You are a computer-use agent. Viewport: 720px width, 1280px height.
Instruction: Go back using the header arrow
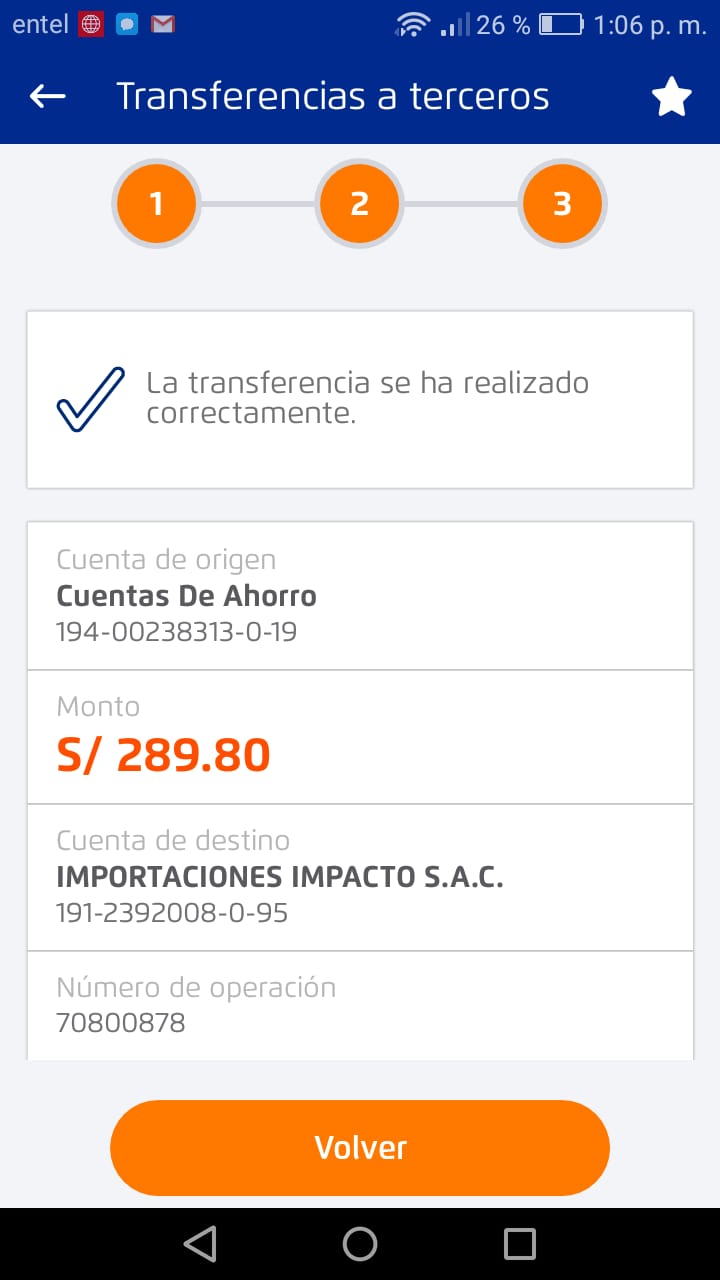[x=47, y=96]
